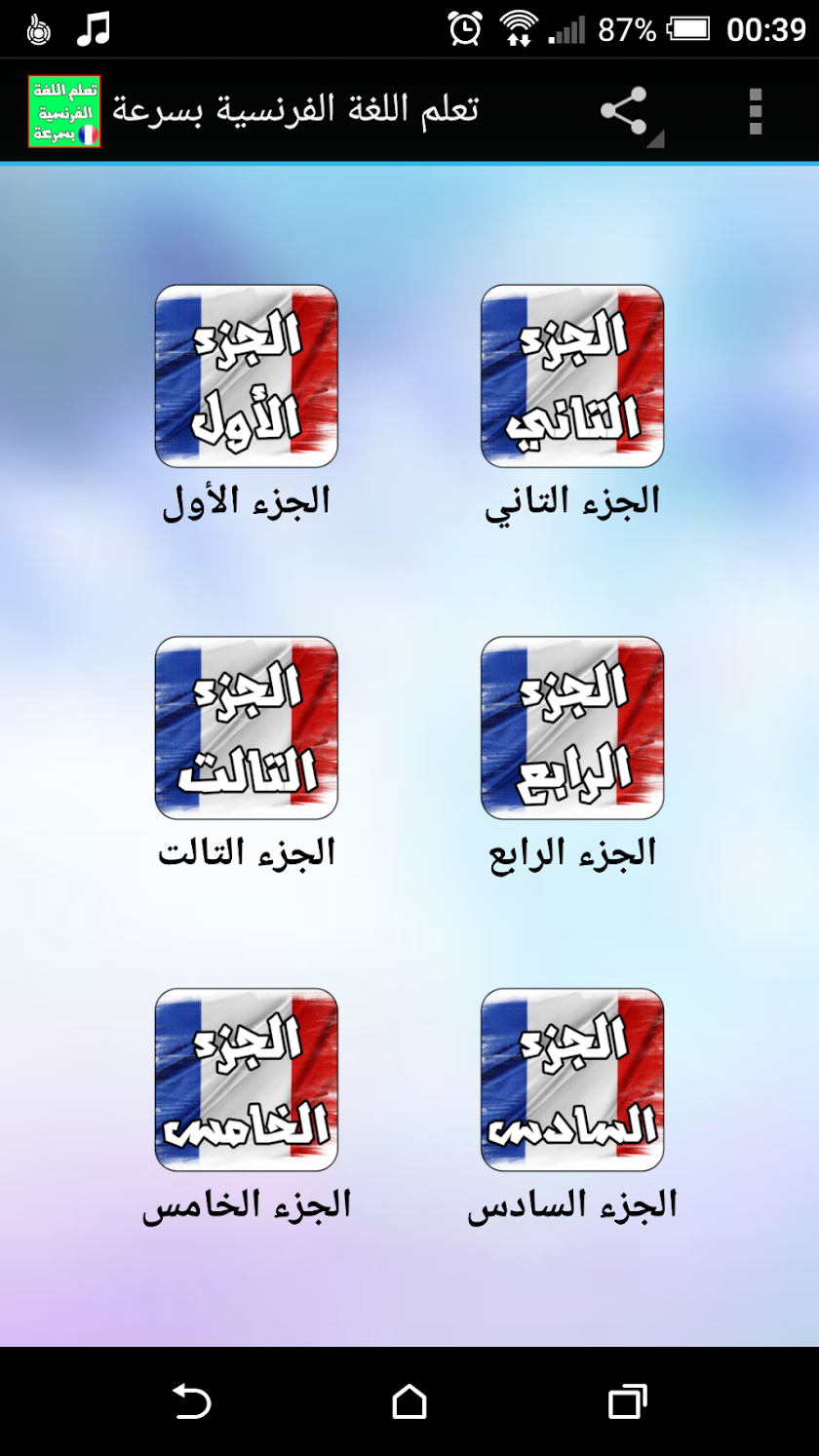819x1456 pixels.
Task: View the الجزء السادس part
Action: (x=572, y=1081)
